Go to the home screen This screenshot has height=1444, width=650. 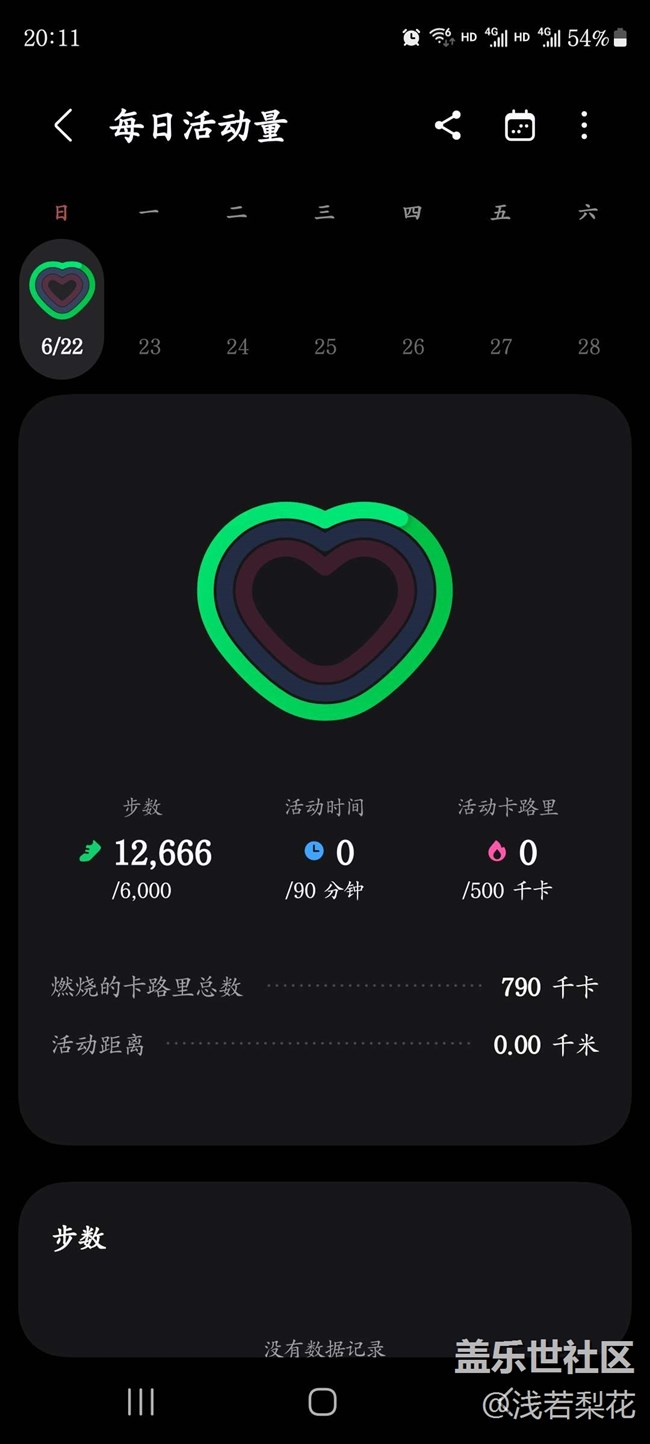pos(322,1402)
